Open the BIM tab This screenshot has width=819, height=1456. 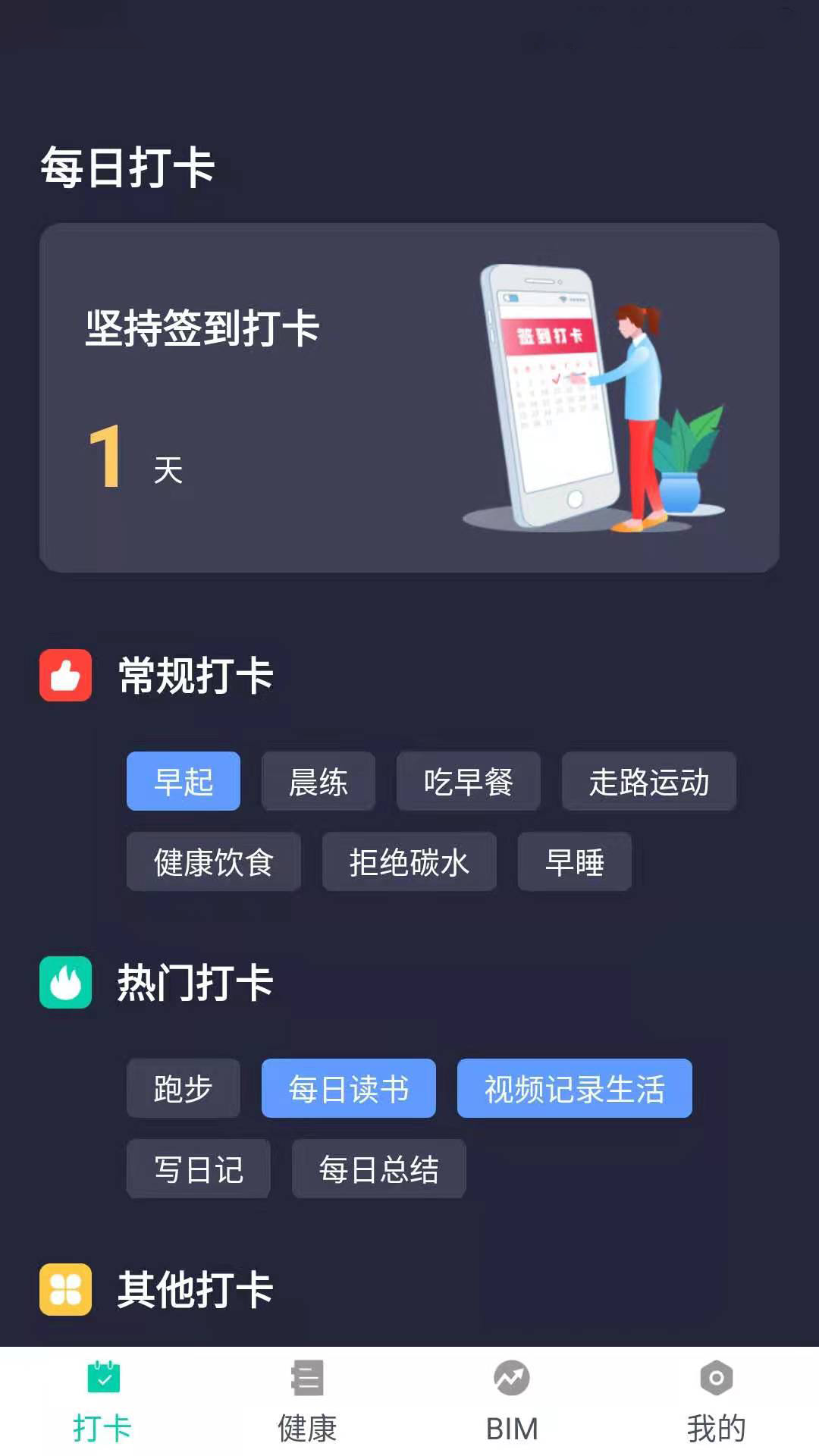coord(512,1401)
